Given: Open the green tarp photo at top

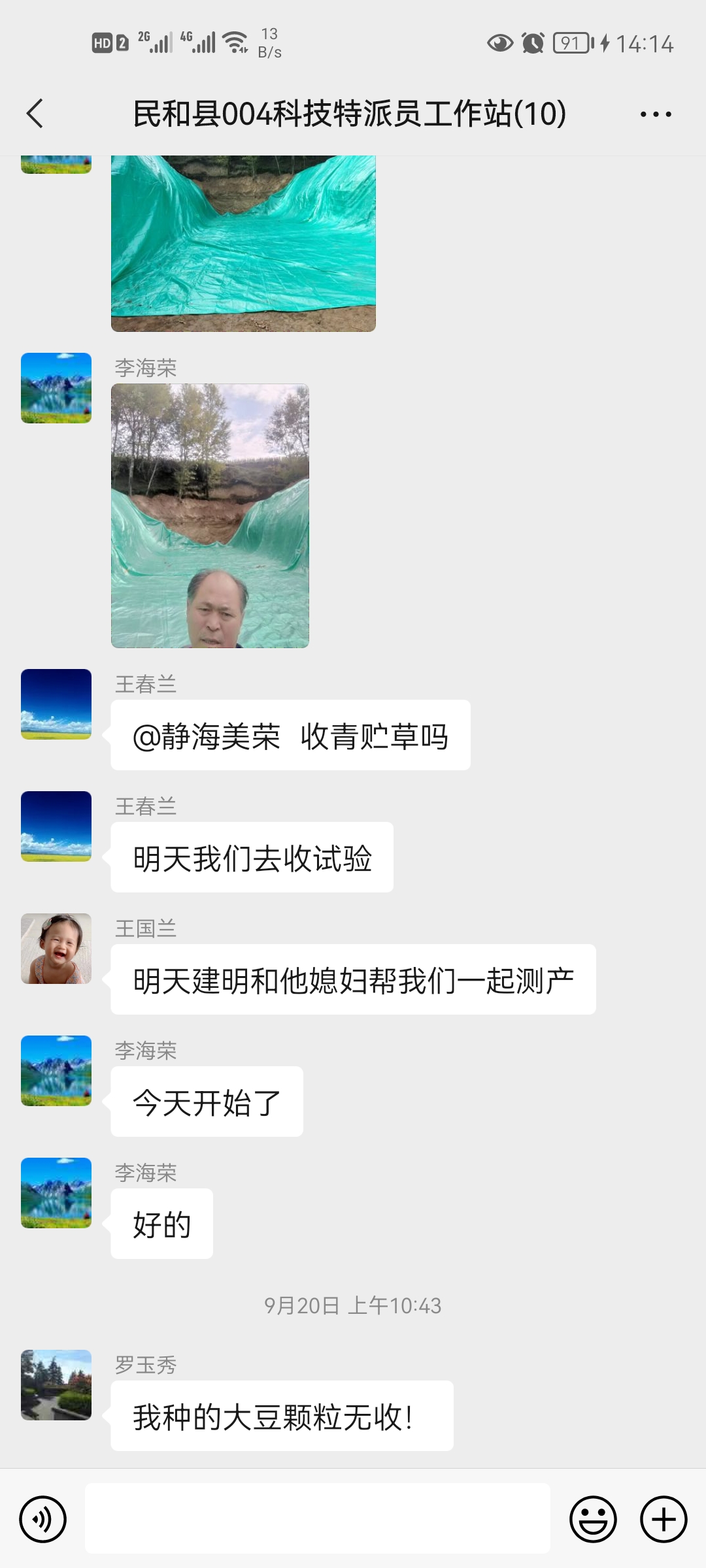Looking at the screenshot, I should click(x=243, y=243).
